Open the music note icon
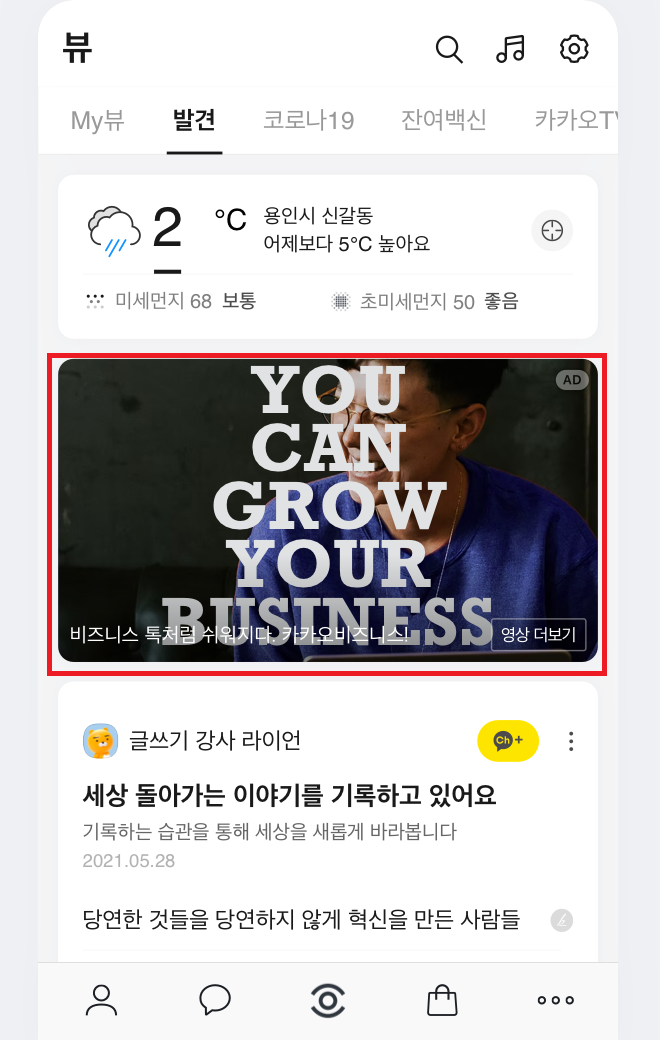 (510, 48)
